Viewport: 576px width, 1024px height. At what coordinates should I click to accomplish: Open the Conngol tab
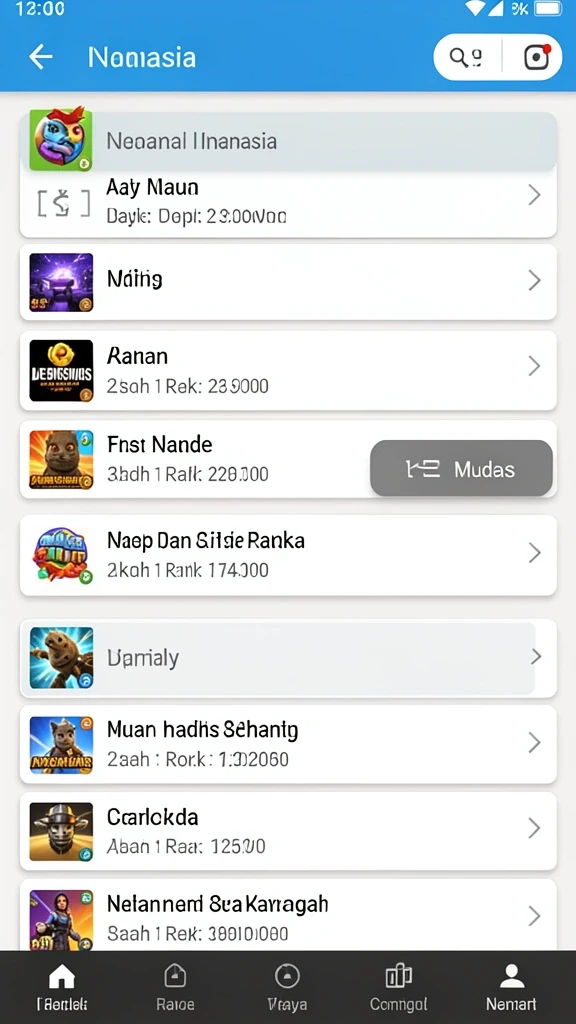coord(399,987)
